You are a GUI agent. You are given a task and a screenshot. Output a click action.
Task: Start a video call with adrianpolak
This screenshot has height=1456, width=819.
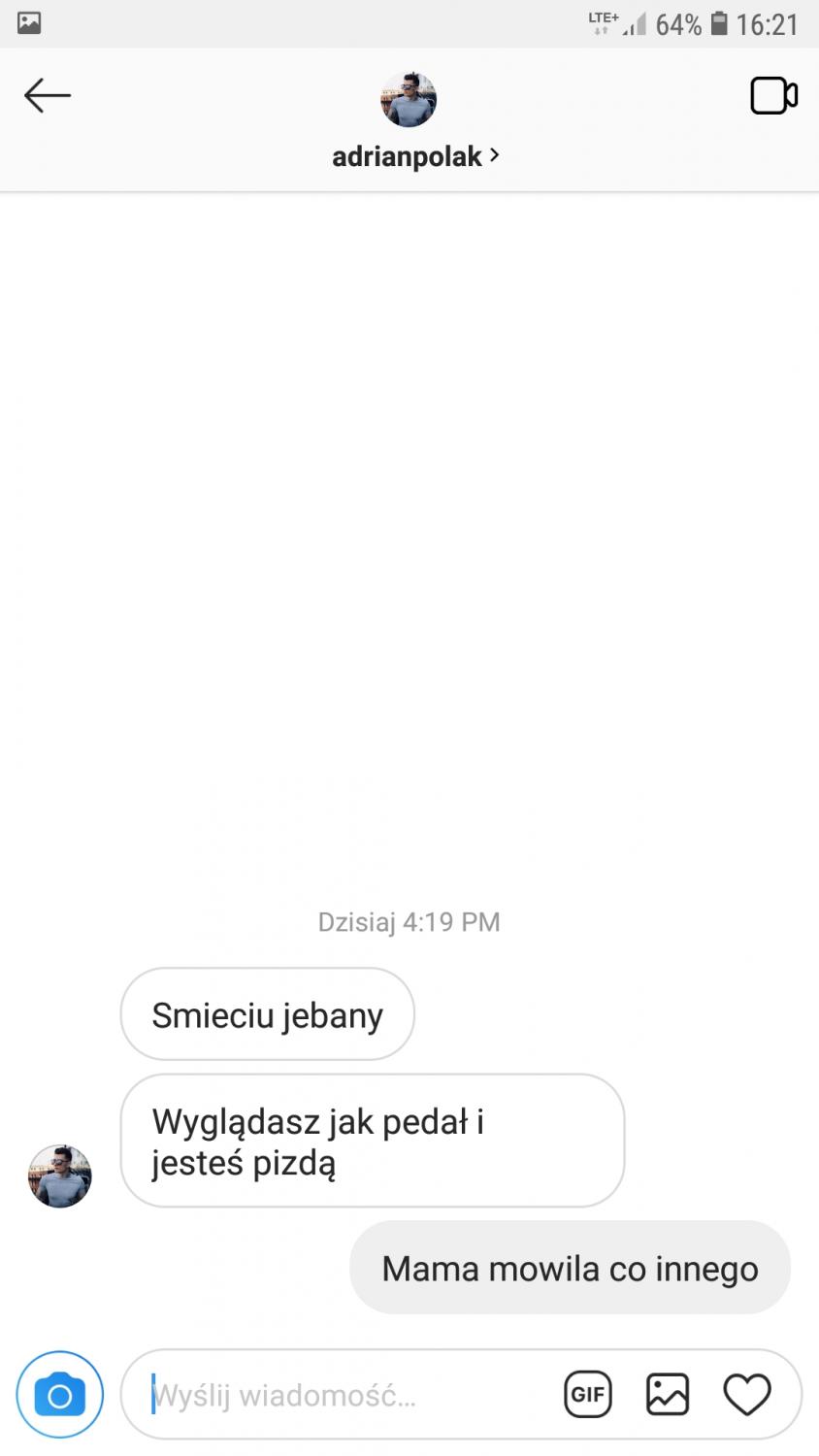[x=773, y=96]
